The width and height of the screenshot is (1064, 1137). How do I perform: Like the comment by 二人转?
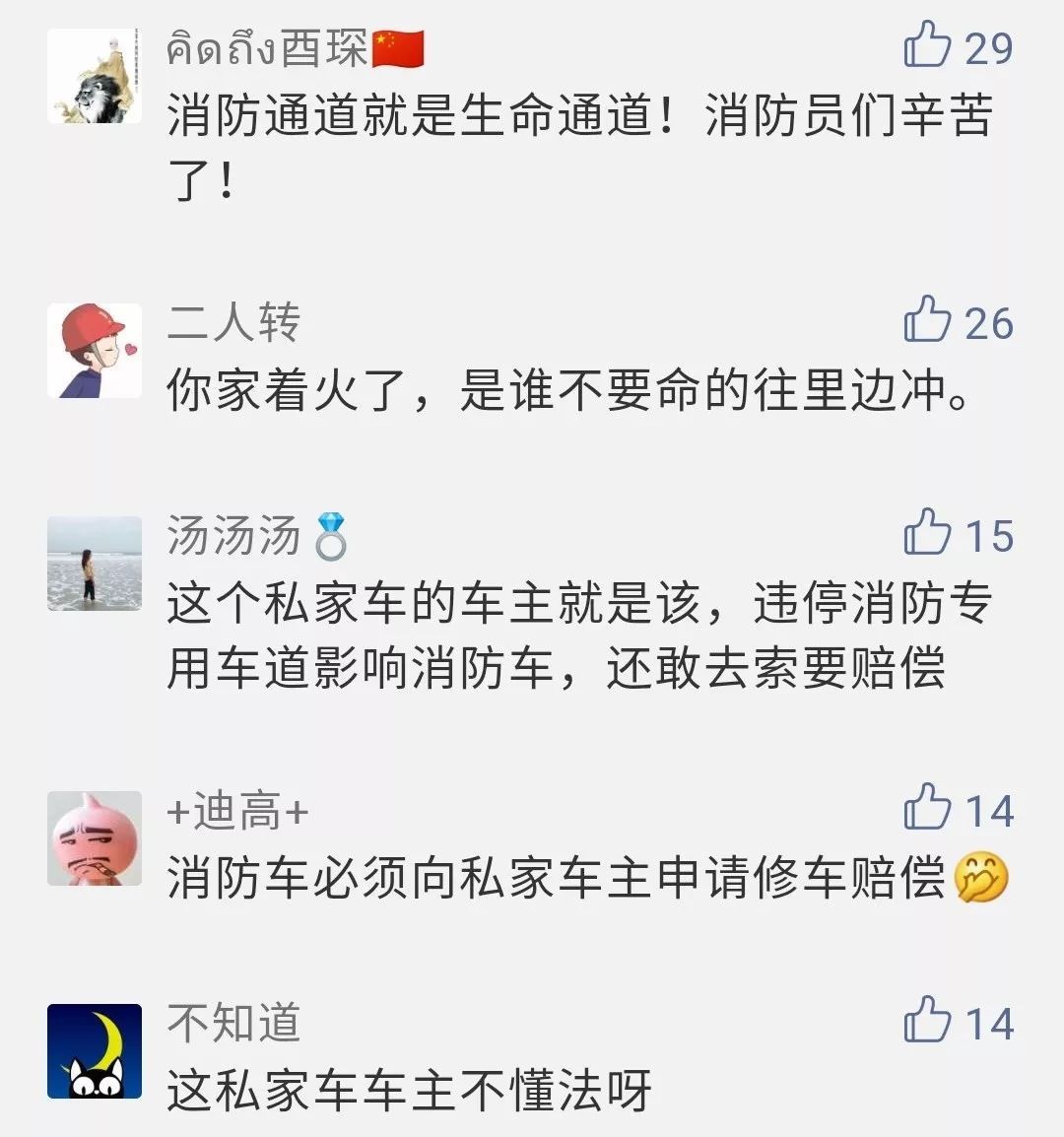[x=927, y=319]
